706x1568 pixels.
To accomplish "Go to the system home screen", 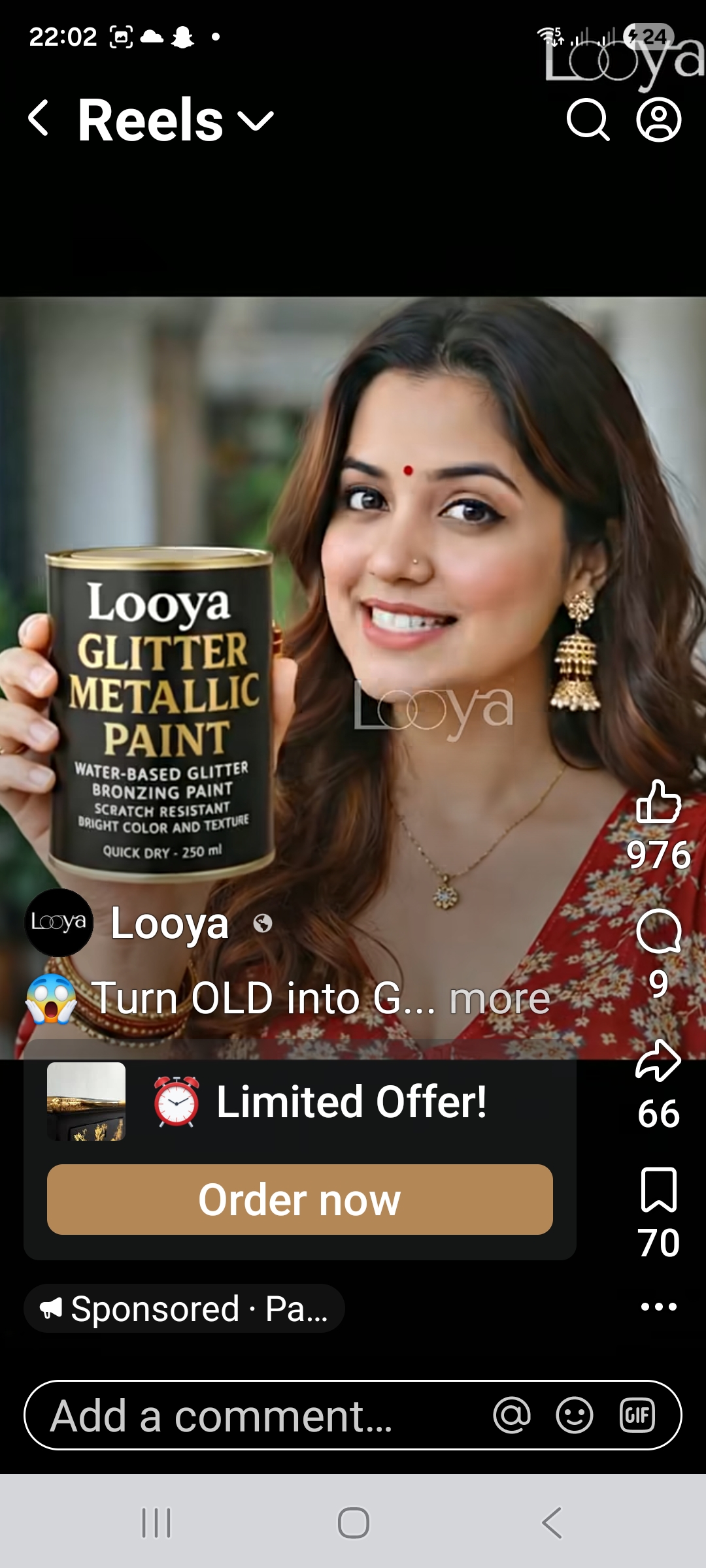I will (x=353, y=1523).
